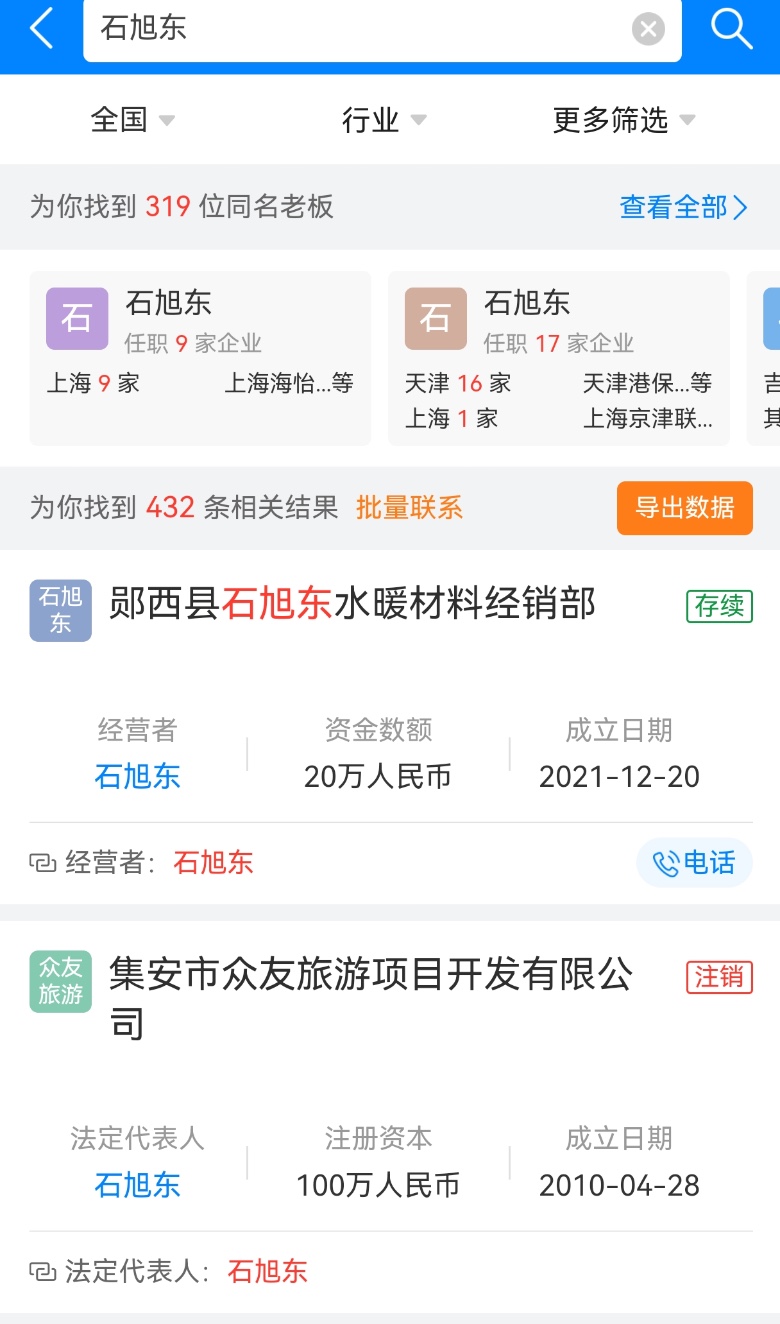Image resolution: width=780 pixels, height=1324 pixels.
Task: Expand the 行业 industry filter
Action: (384, 120)
